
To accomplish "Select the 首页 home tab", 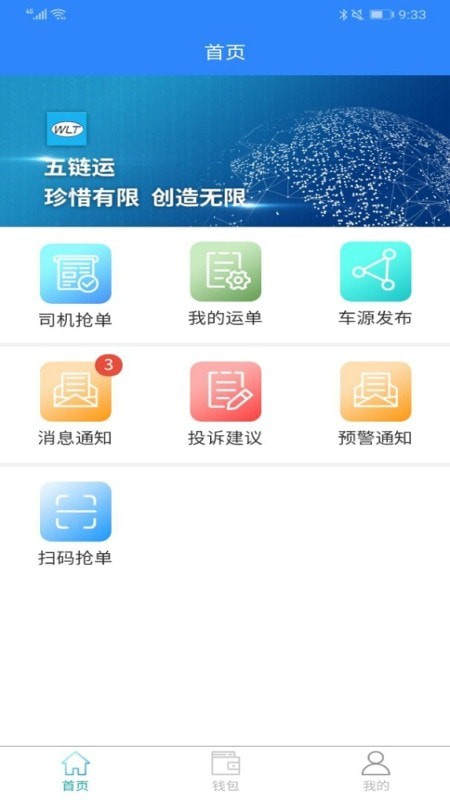I will (76, 771).
